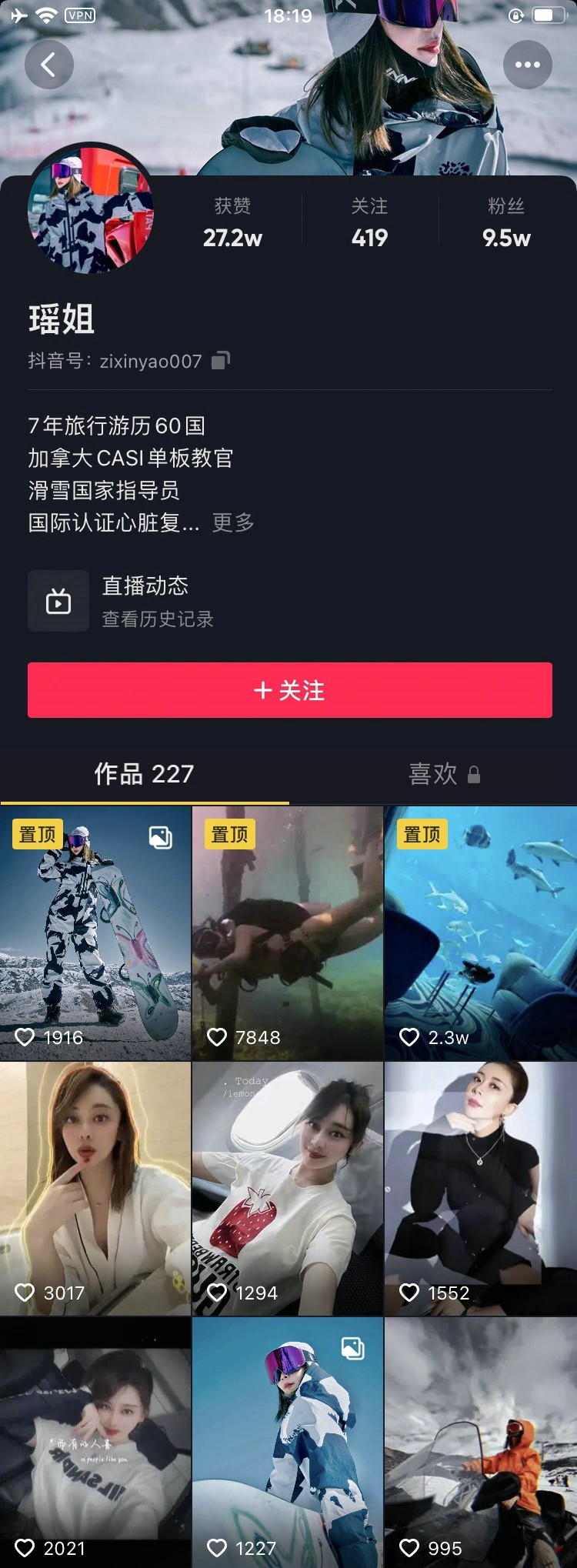
Task: Open the snowboard post with 1227 likes
Action: (288, 1443)
